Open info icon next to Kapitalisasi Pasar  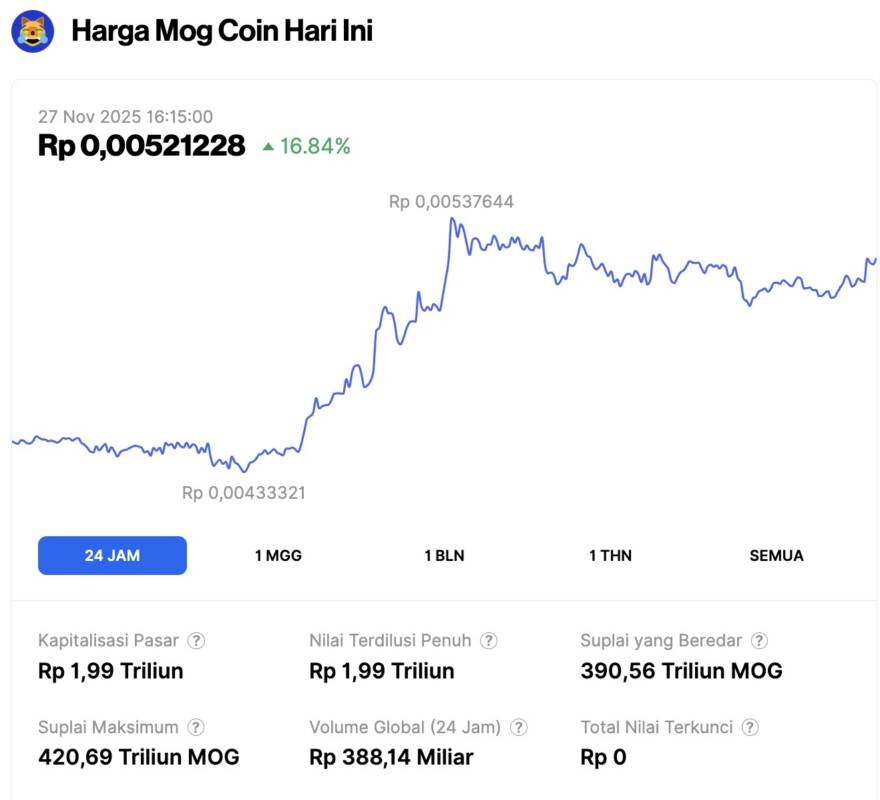click(x=197, y=641)
